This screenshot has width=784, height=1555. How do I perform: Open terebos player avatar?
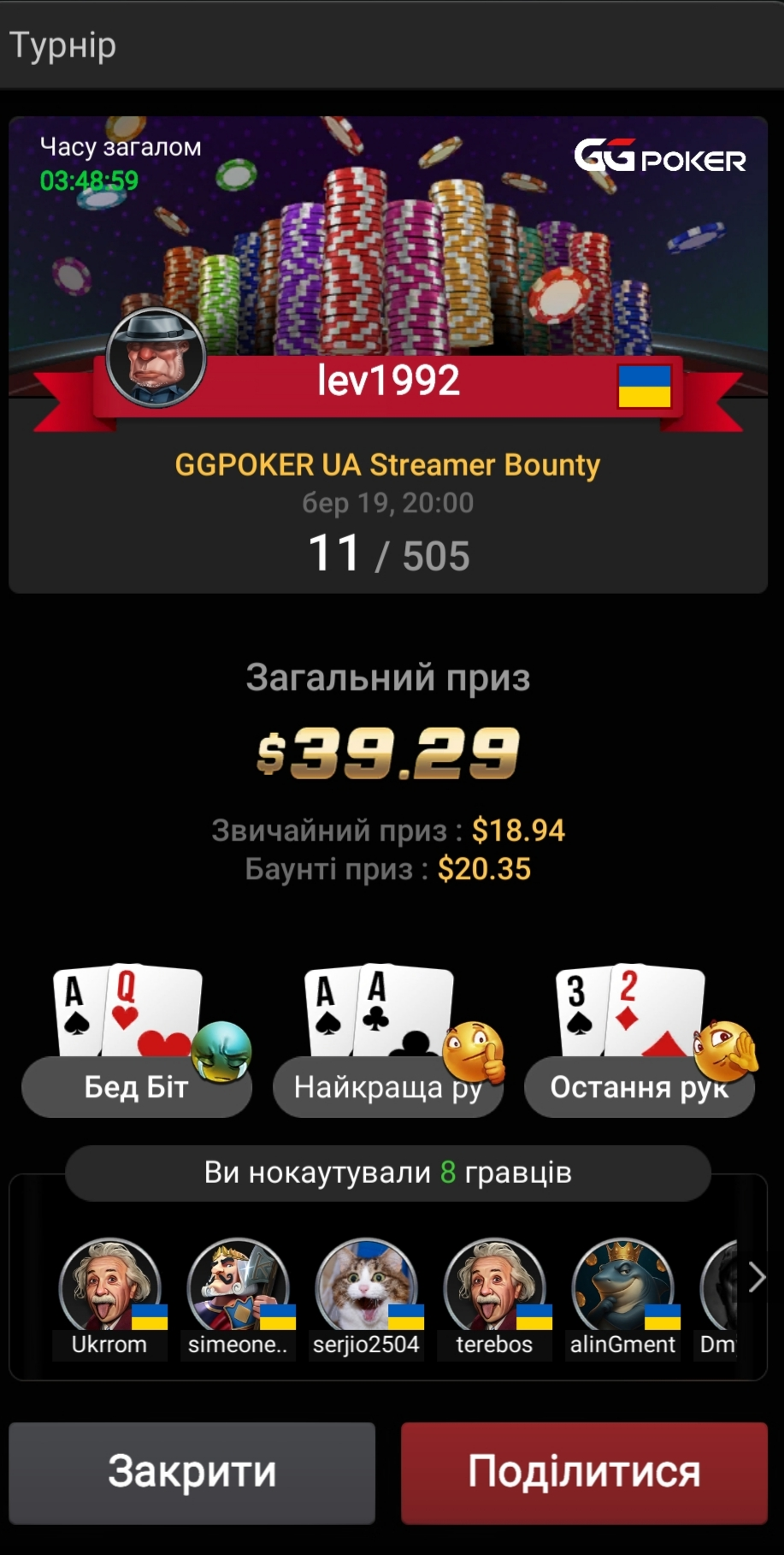pyautogui.click(x=494, y=1287)
